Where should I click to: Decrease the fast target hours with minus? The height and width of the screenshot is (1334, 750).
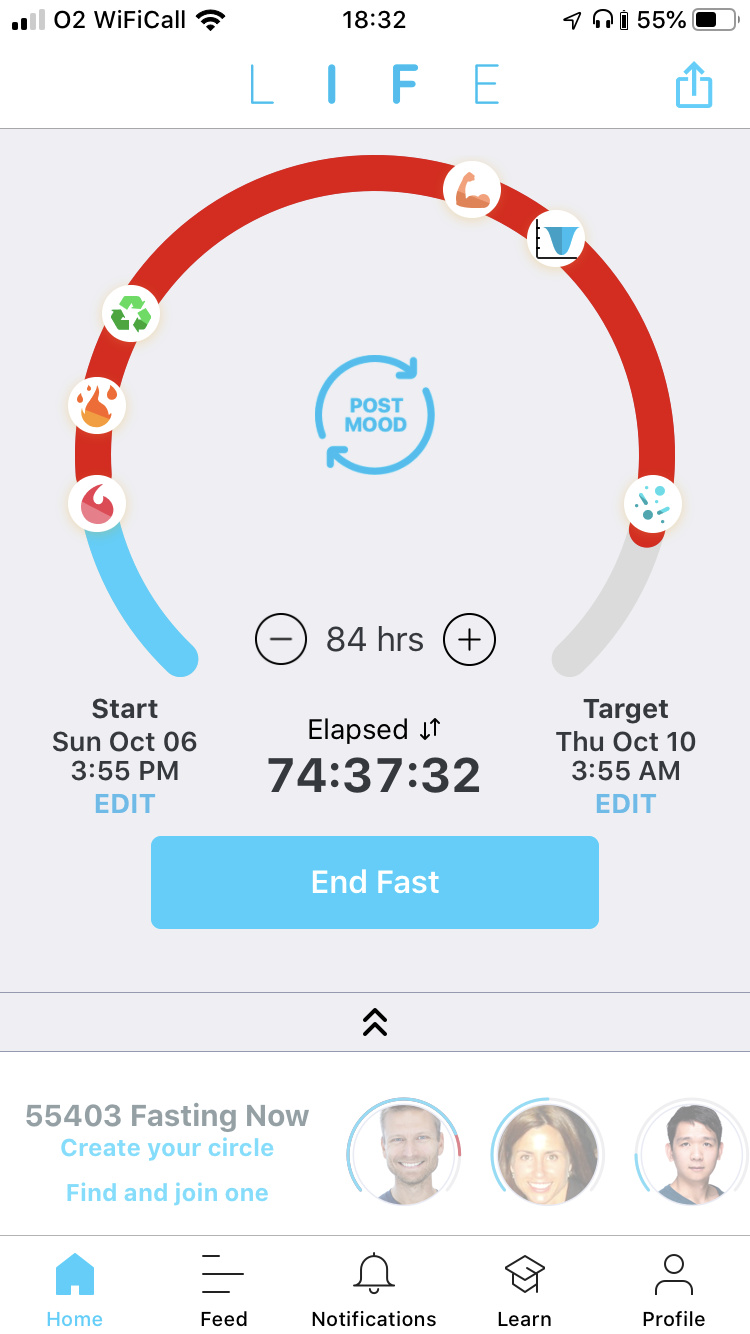(281, 639)
